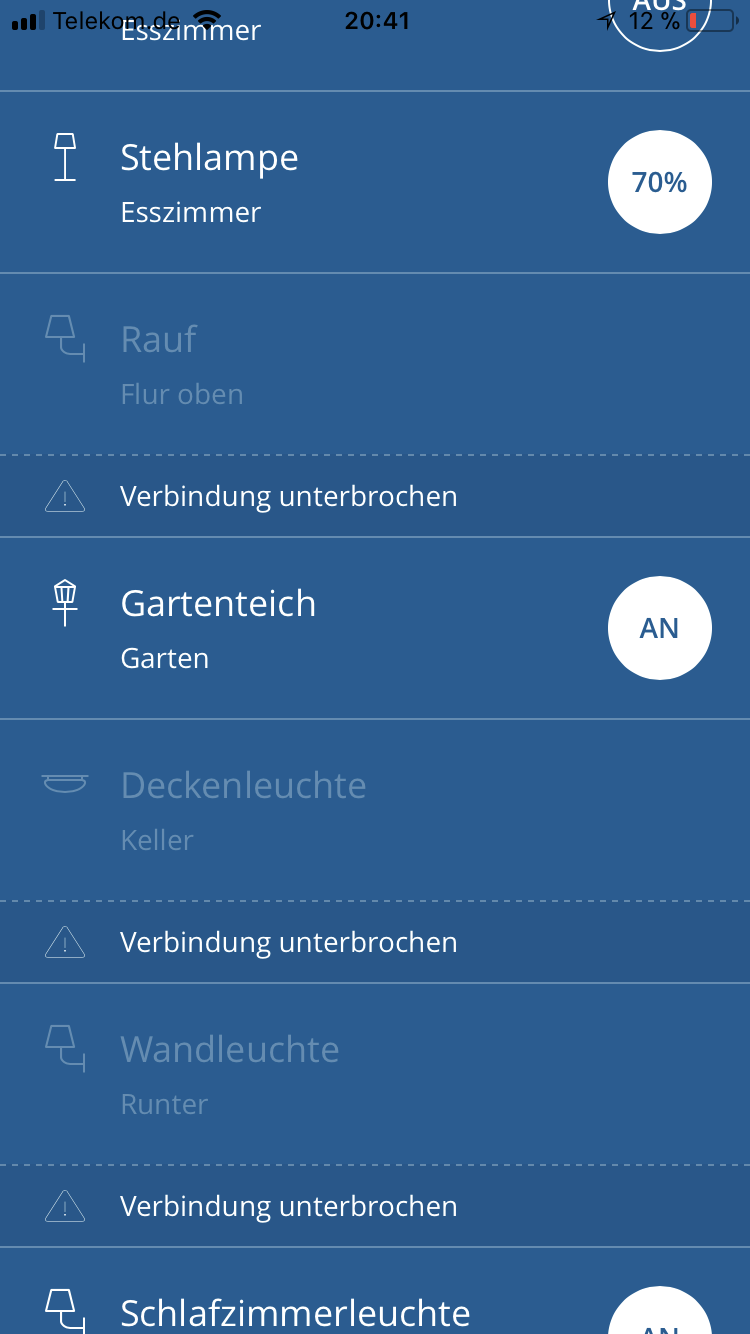Screen dimensions: 750x1334
Task: Open the Schlafzimmerleuchte row
Action: coord(296,1310)
